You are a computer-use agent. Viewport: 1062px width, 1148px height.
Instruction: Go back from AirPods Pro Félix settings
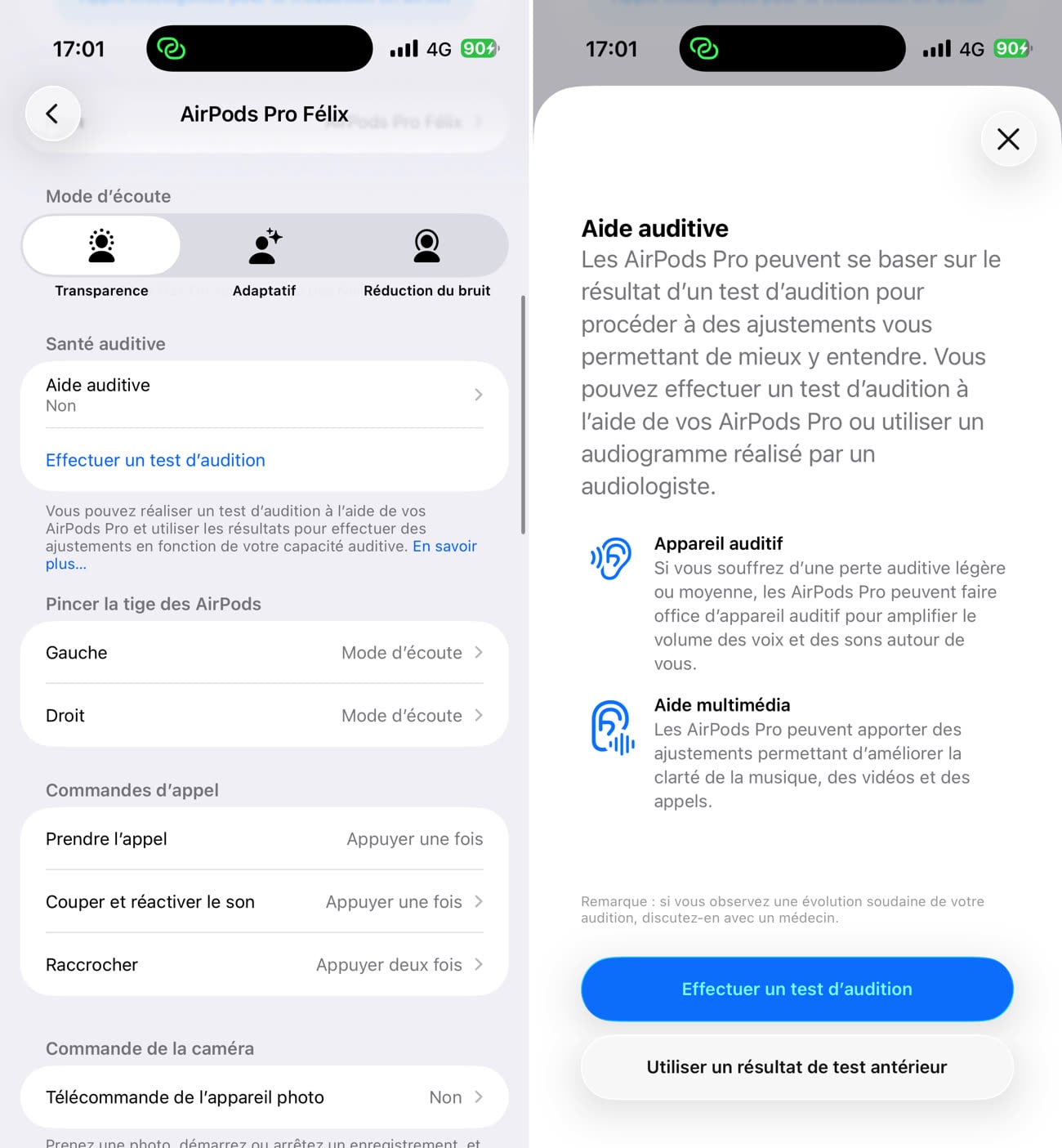[52, 114]
